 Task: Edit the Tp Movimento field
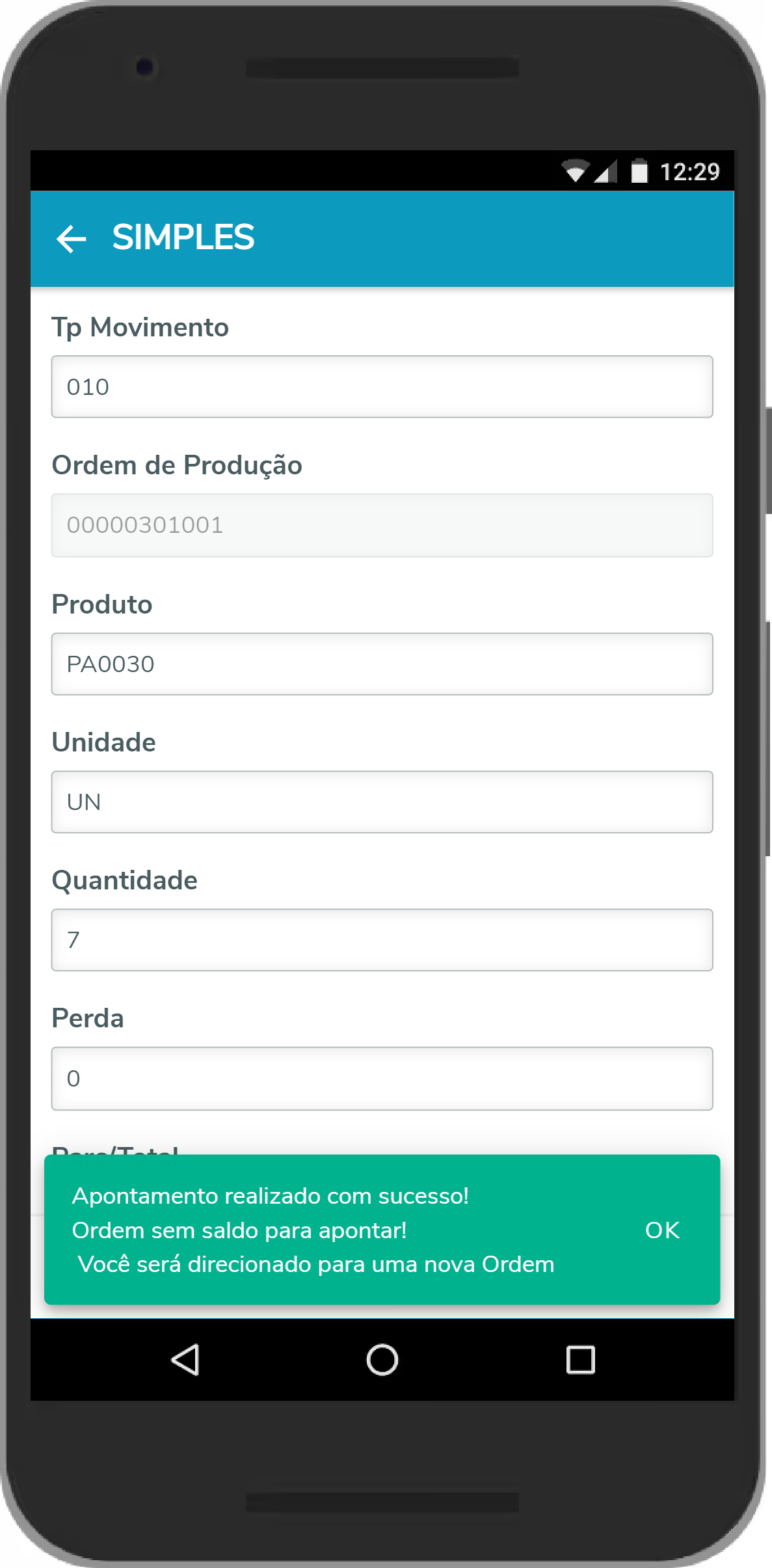point(382,386)
